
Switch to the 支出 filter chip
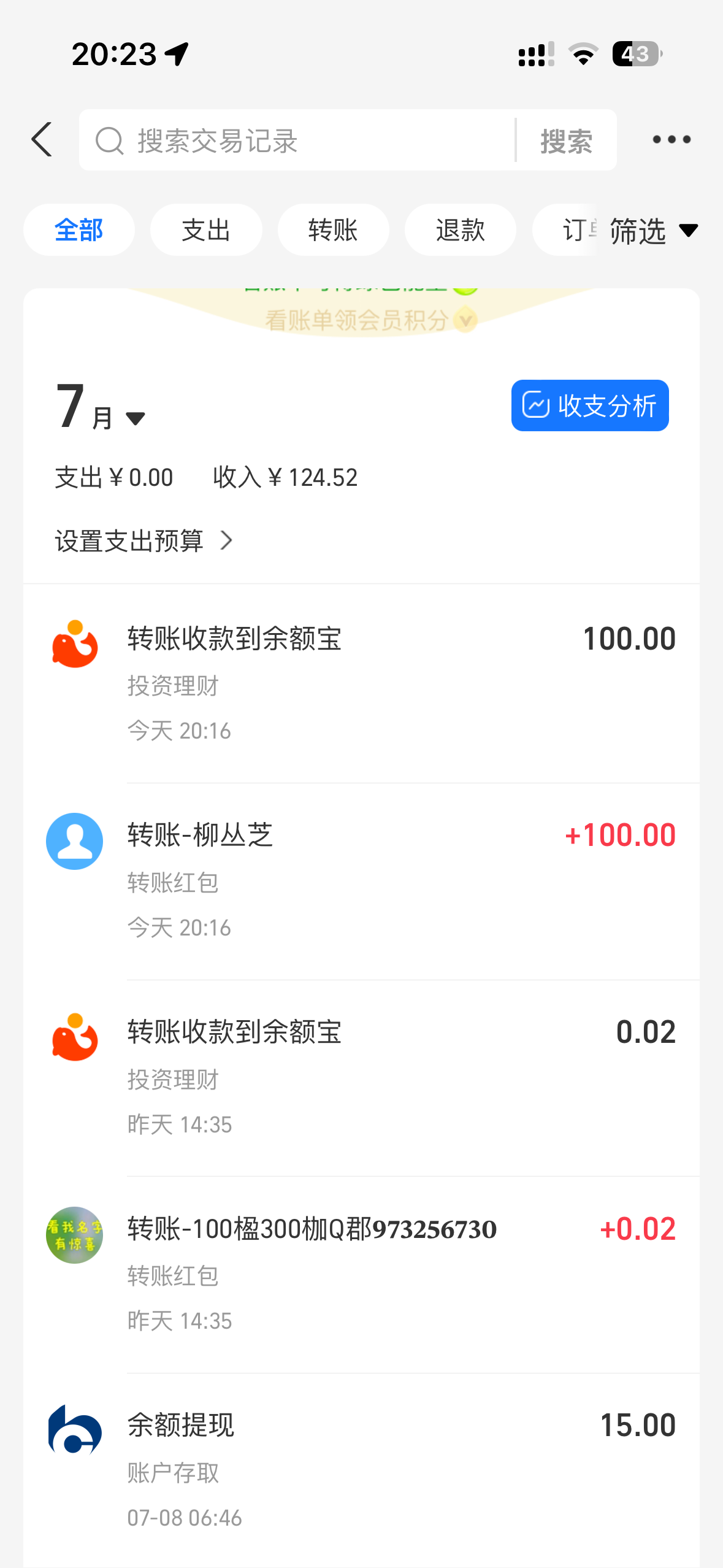[x=206, y=230]
